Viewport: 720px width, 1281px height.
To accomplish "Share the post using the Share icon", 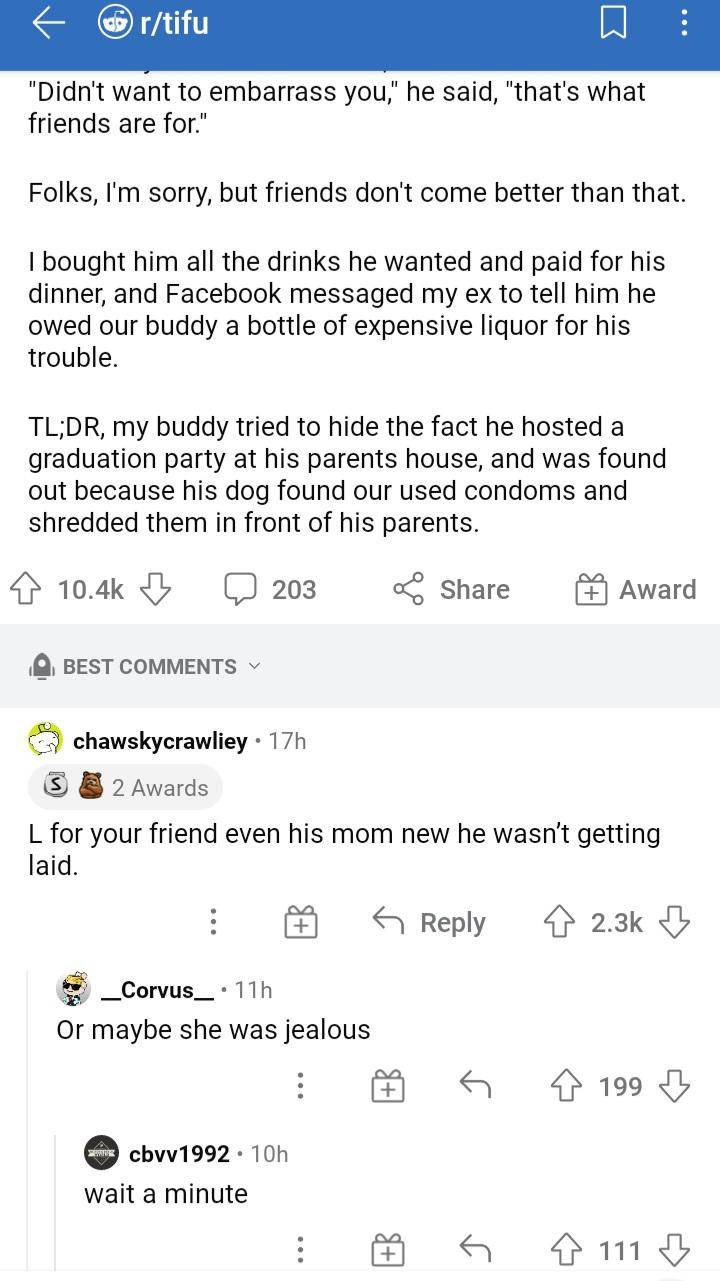I will 409,589.
